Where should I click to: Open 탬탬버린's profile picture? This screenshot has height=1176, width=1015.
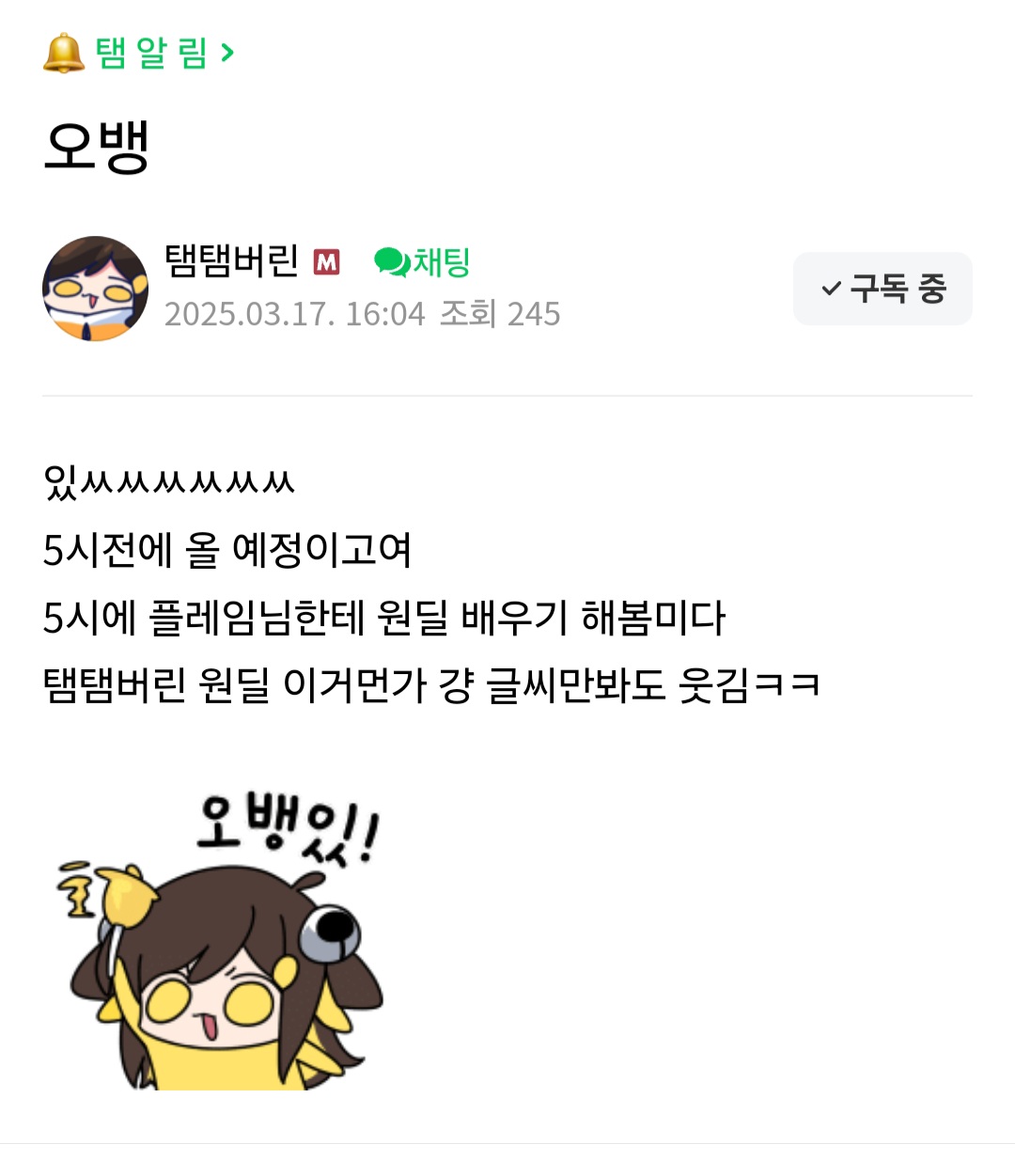(x=95, y=289)
